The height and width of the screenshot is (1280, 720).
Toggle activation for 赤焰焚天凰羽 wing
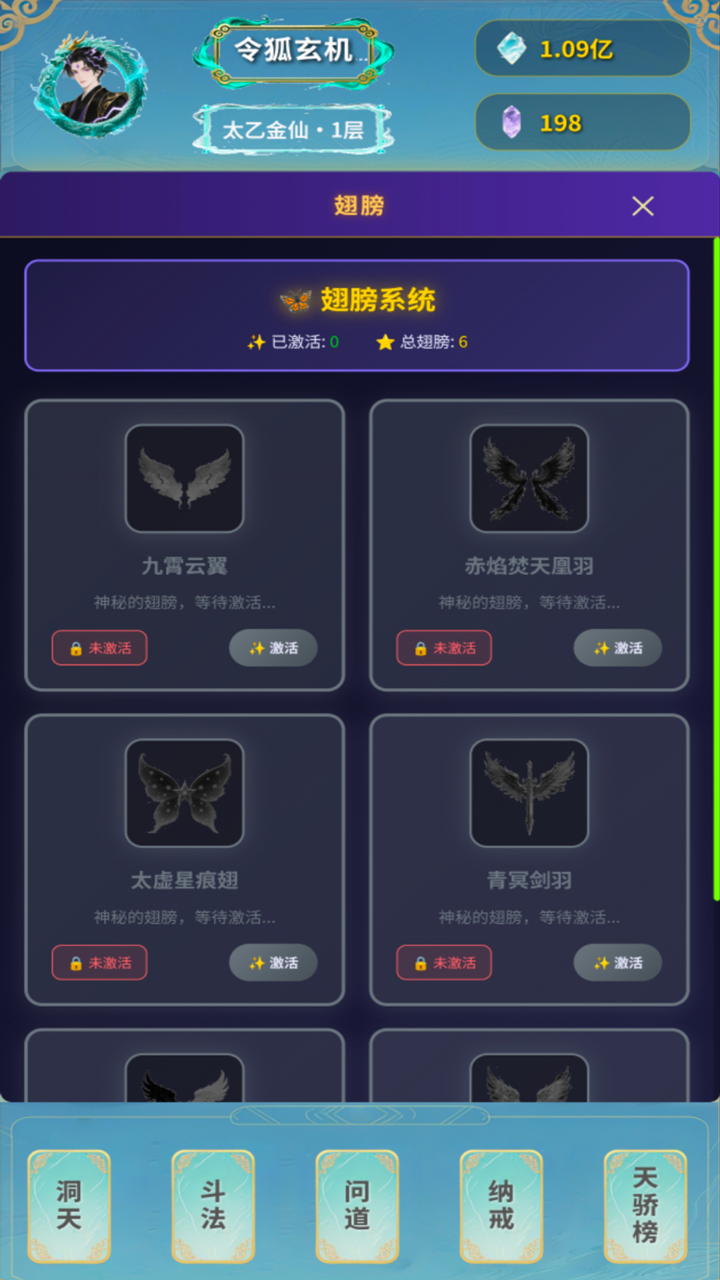[617, 648]
